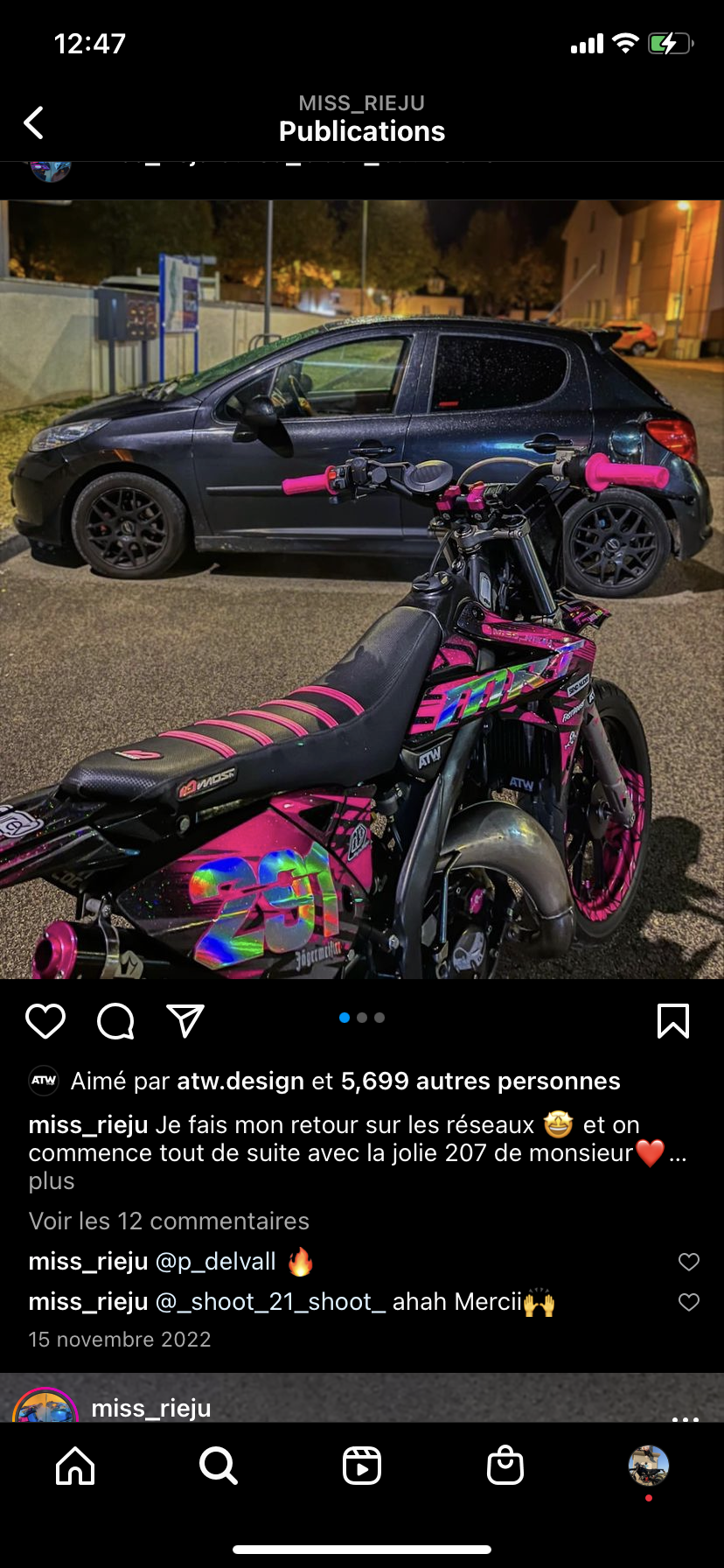Viewport: 724px width, 1568px height.
Task: Open the Shop tab
Action: pyautogui.click(x=505, y=1466)
